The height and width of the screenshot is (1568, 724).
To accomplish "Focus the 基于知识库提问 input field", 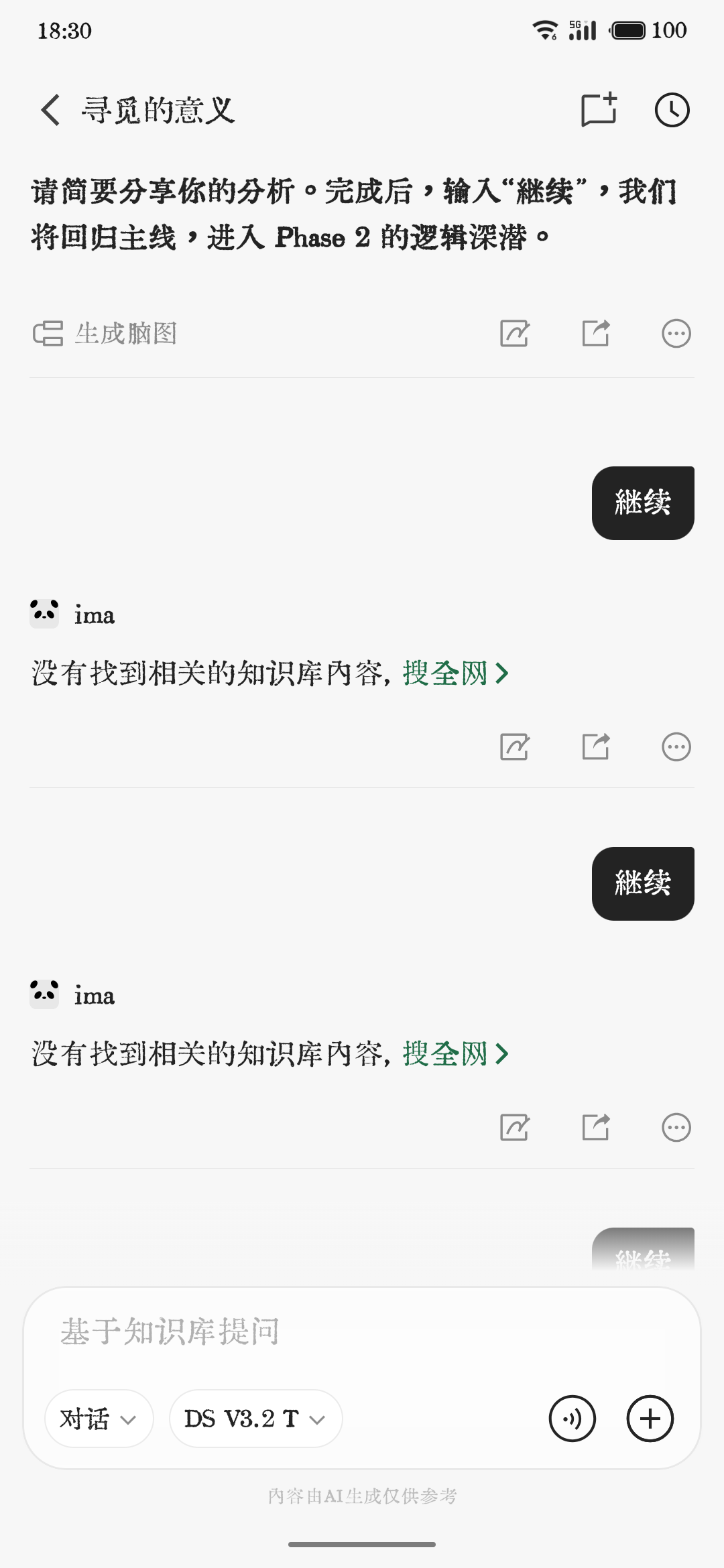I will (362, 1332).
